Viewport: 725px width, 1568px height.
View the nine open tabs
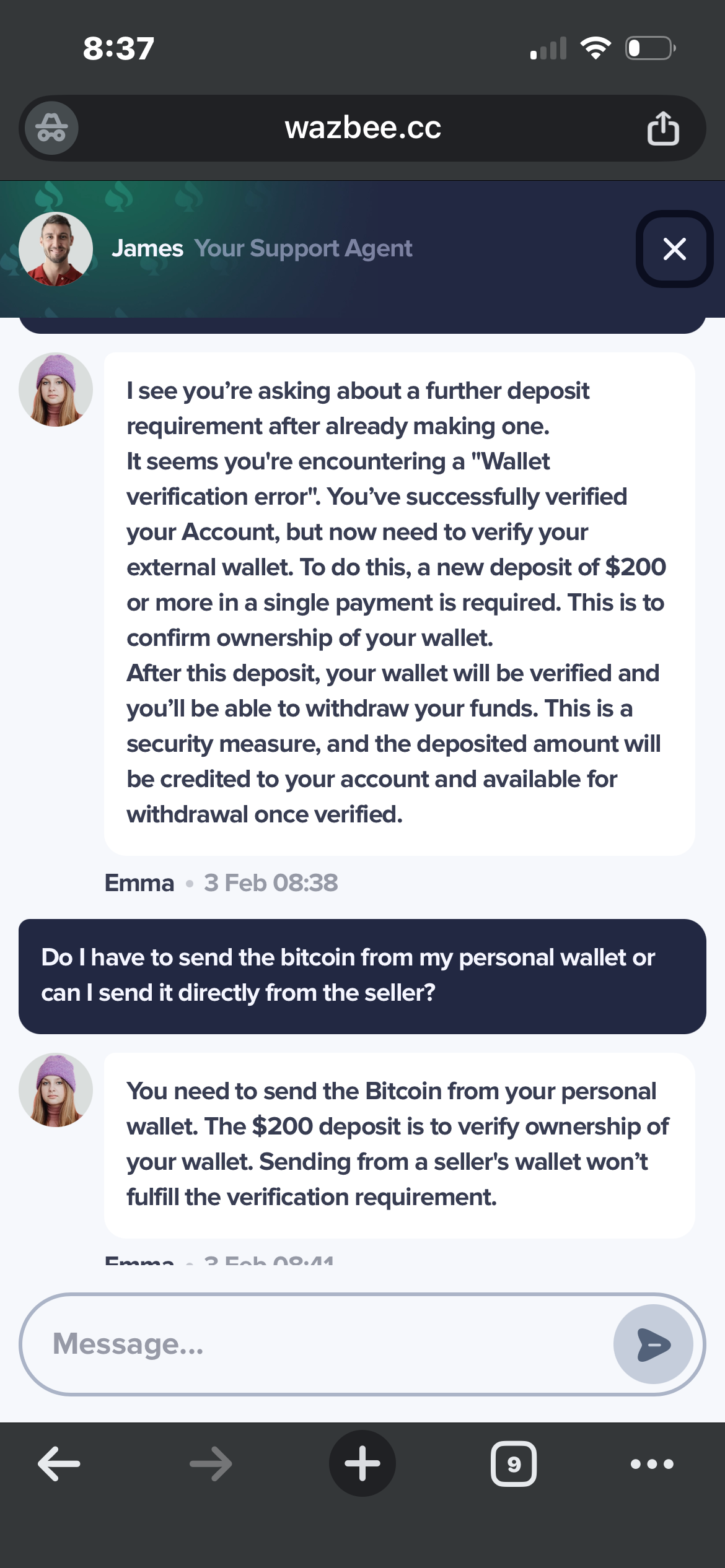pos(514,1464)
